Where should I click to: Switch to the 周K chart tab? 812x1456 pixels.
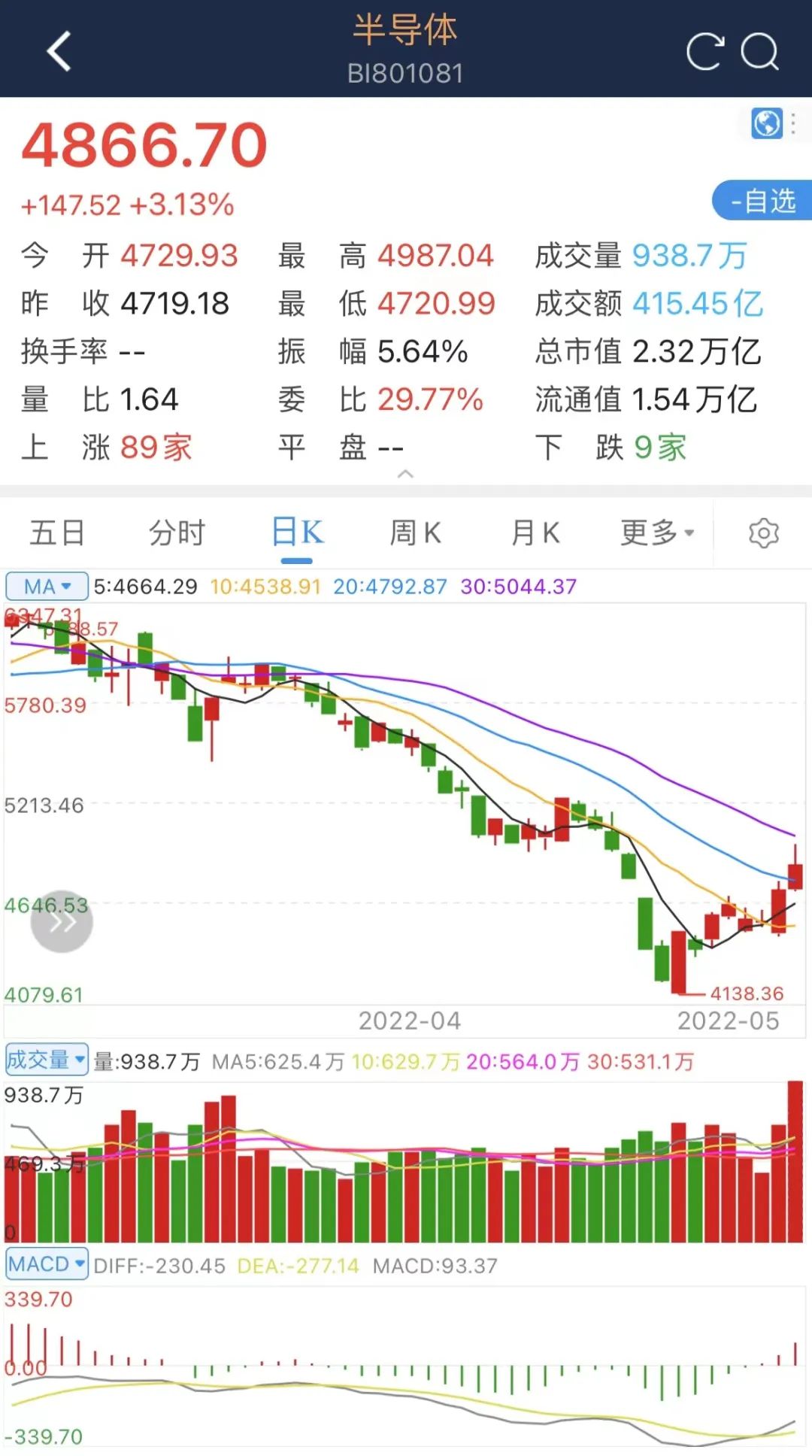(415, 533)
